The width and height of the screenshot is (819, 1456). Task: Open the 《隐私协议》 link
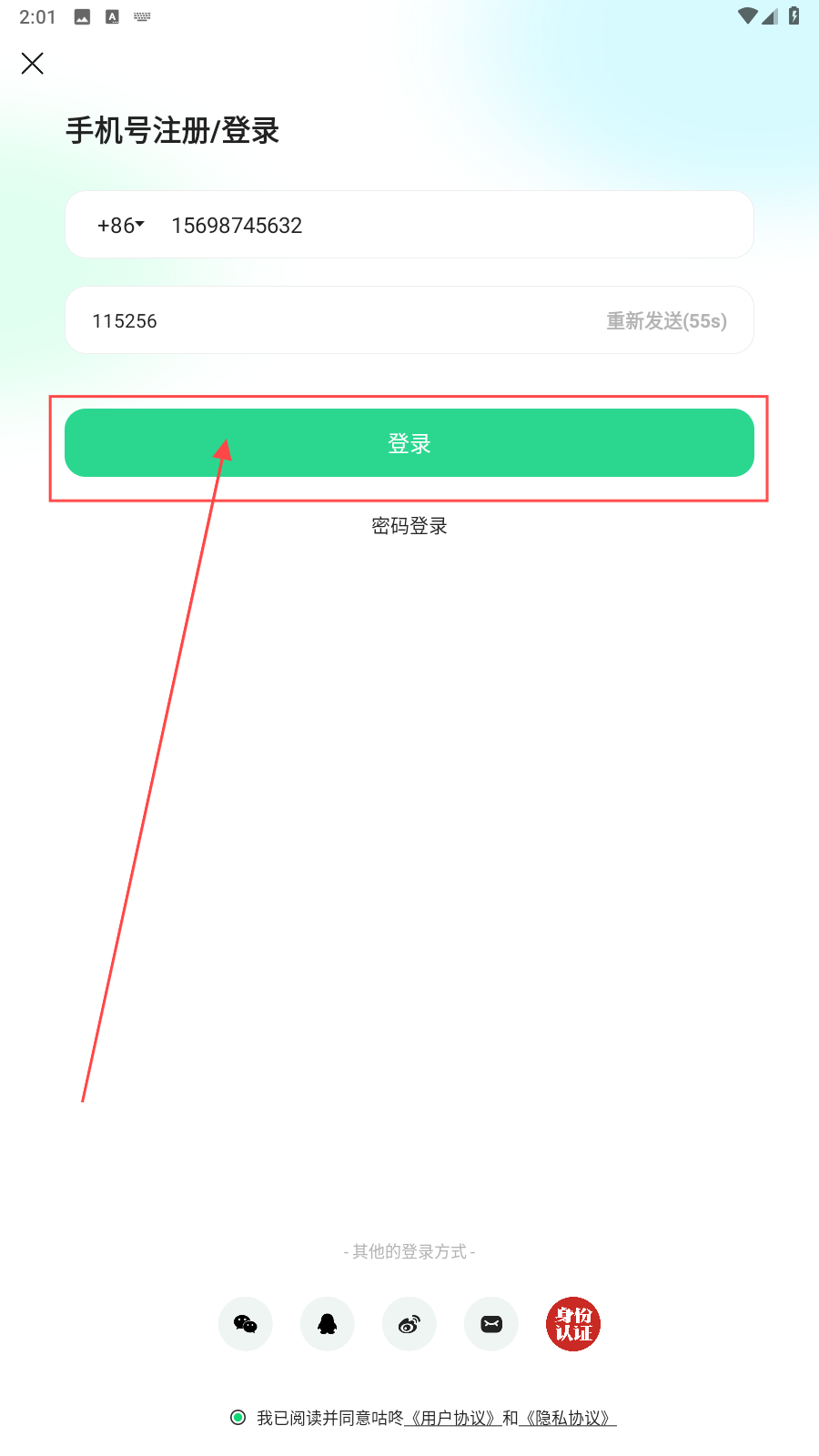568,1418
